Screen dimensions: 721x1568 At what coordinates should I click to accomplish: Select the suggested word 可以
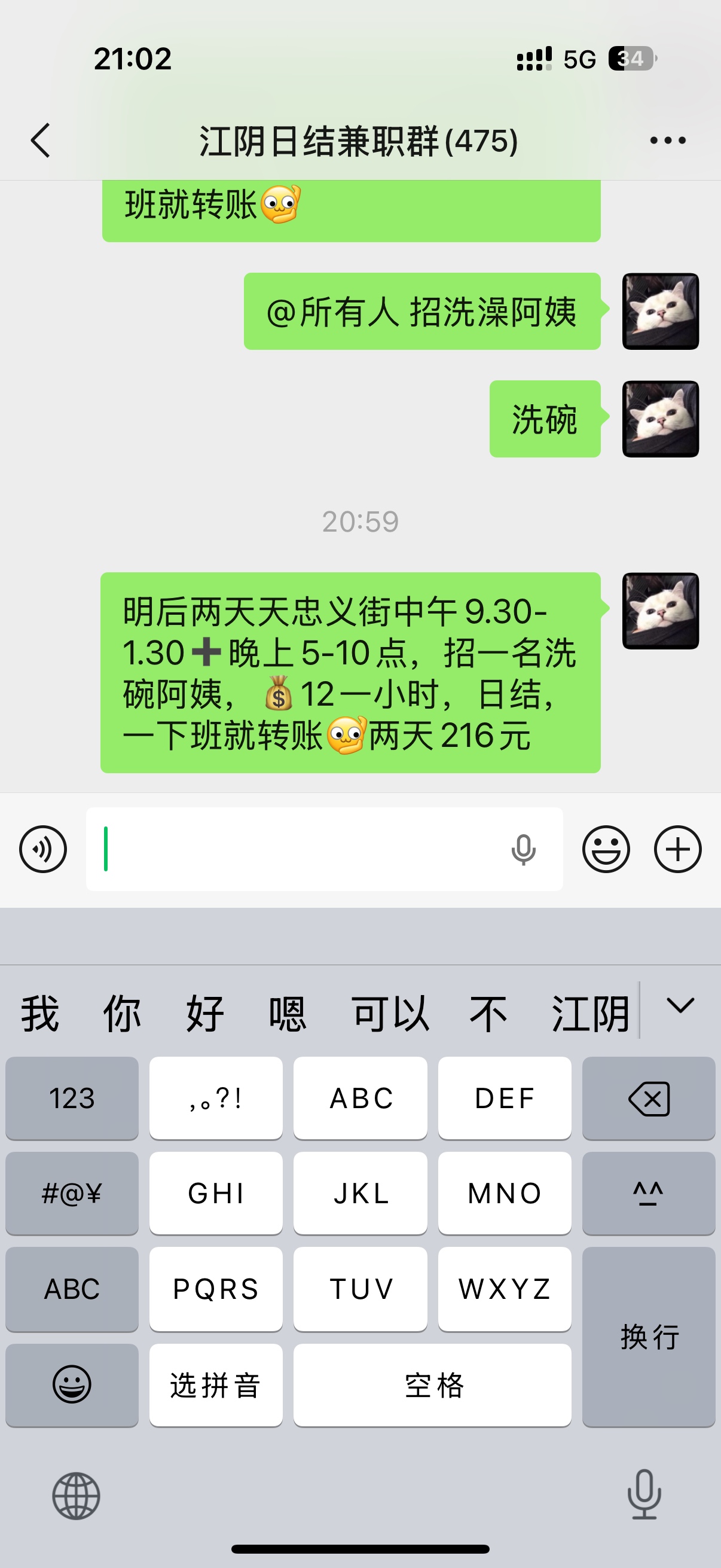pos(390,1014)
